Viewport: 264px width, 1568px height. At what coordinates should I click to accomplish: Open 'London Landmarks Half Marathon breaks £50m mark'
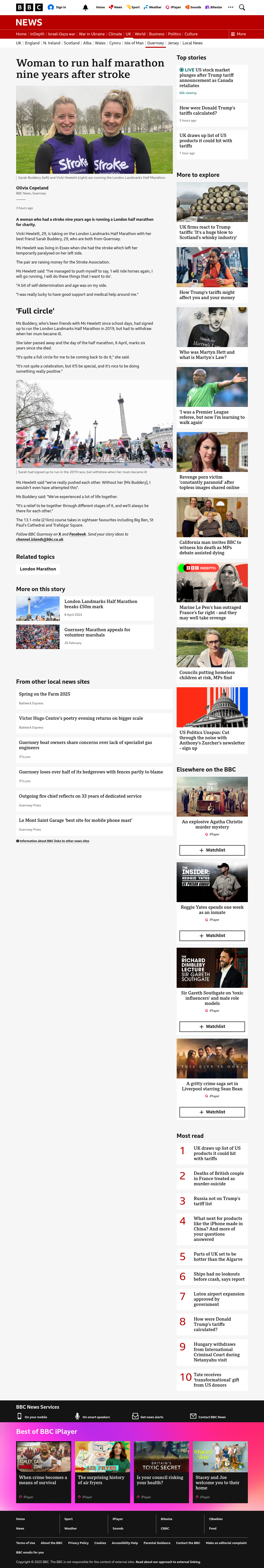point(101,604)
